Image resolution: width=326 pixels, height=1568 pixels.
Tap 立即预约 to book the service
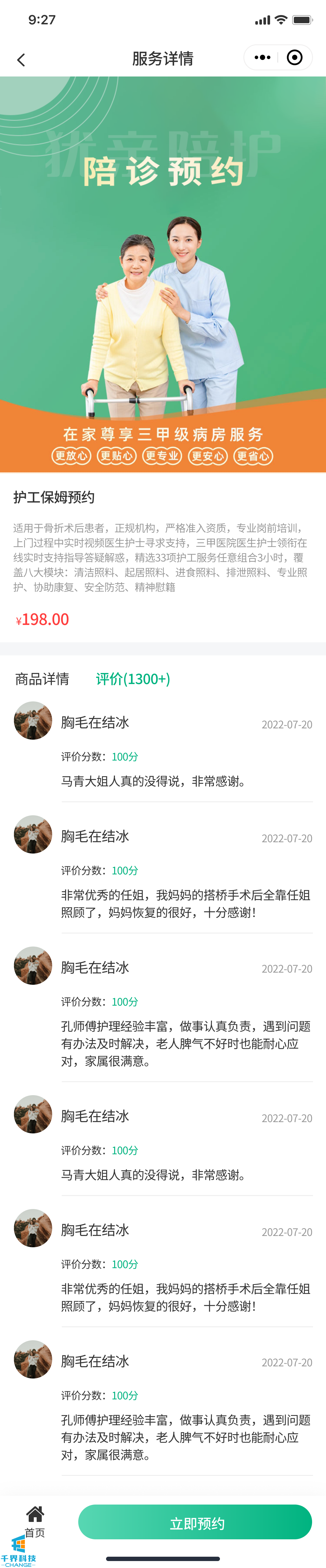coord(195,1523)
